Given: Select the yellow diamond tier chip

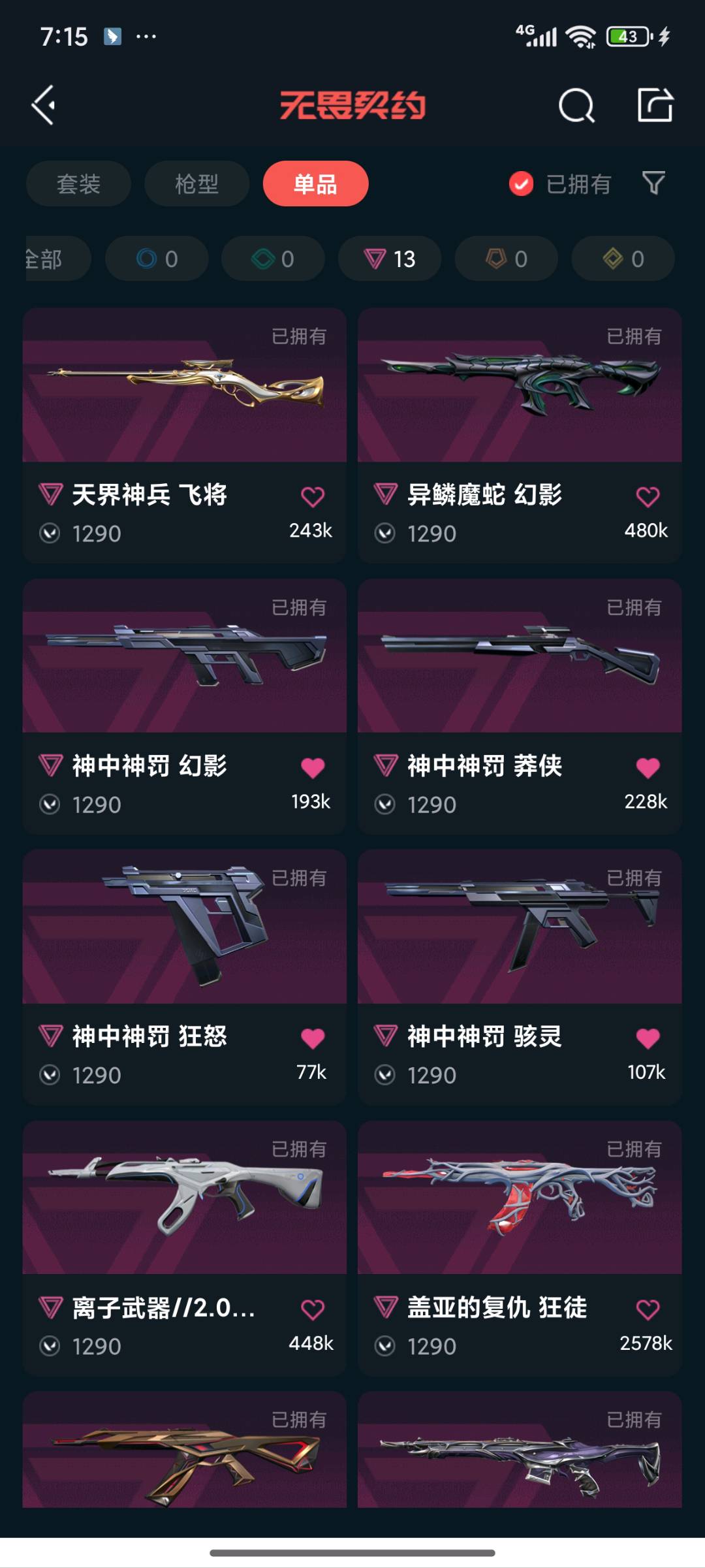Looking at the screenshot, I should [x=623, y=259].
